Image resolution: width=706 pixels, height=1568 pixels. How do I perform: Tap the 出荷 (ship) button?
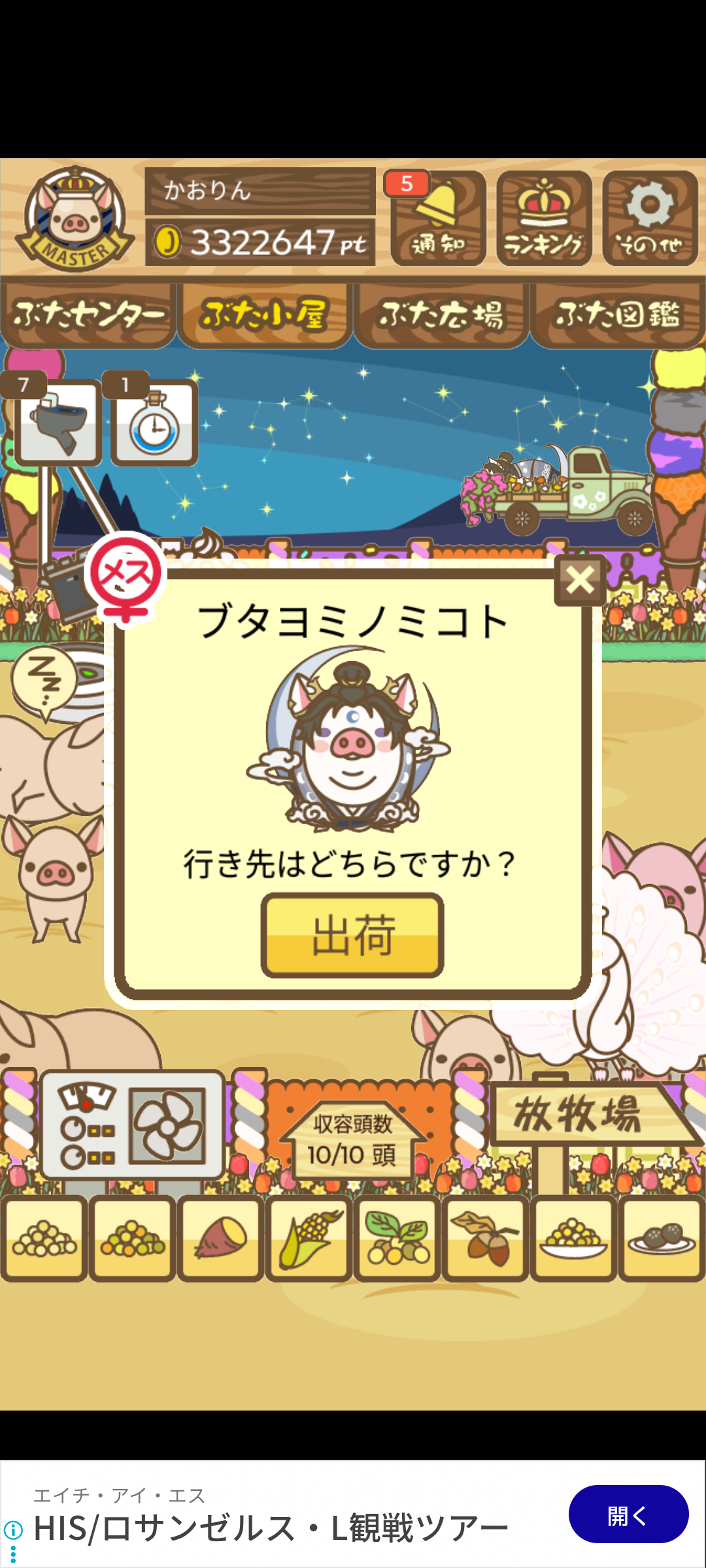tap(352, 935)
